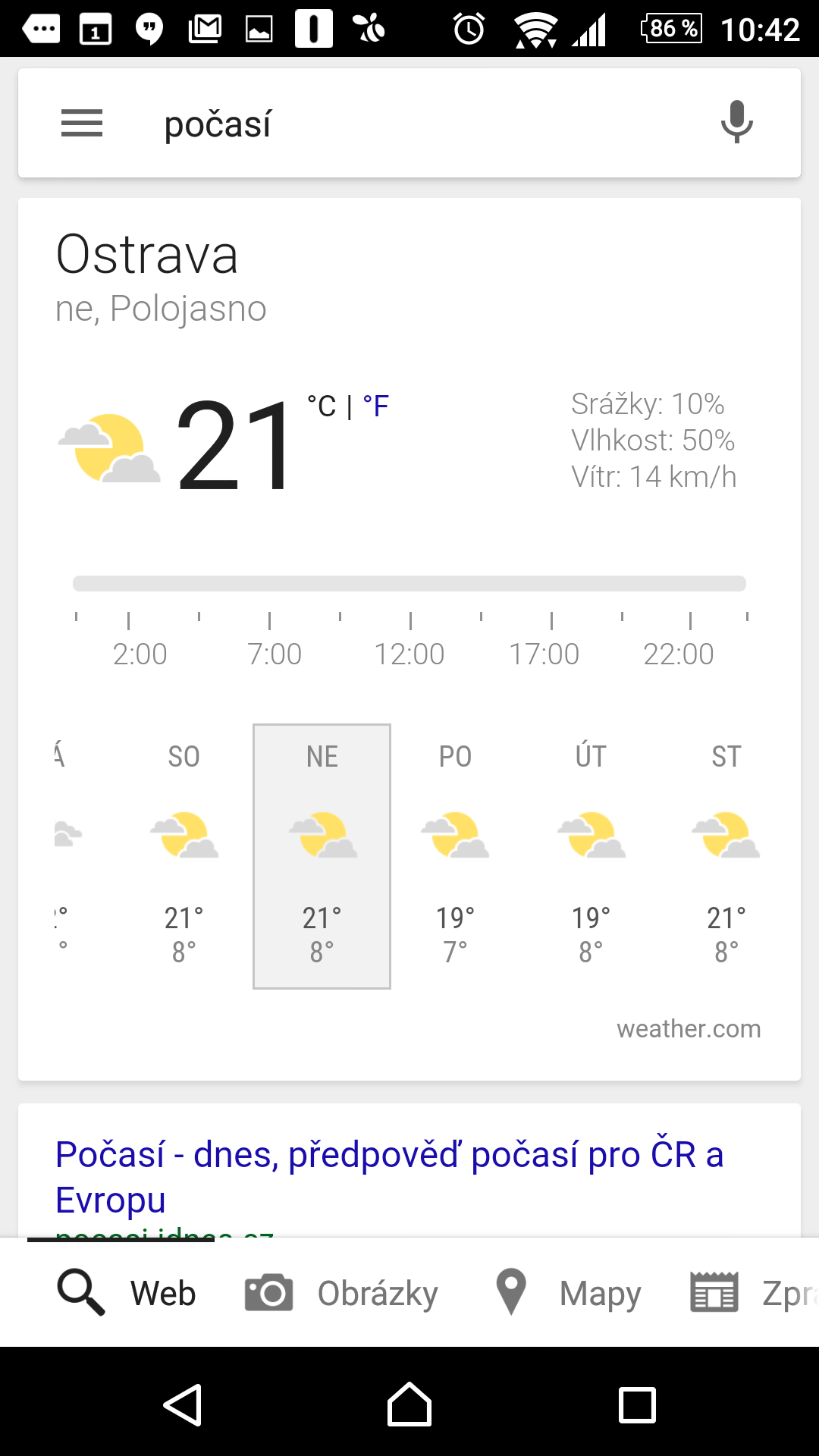819x1456 pixels.
Task: Select the PO day forecast
Action: pos(455,856)
